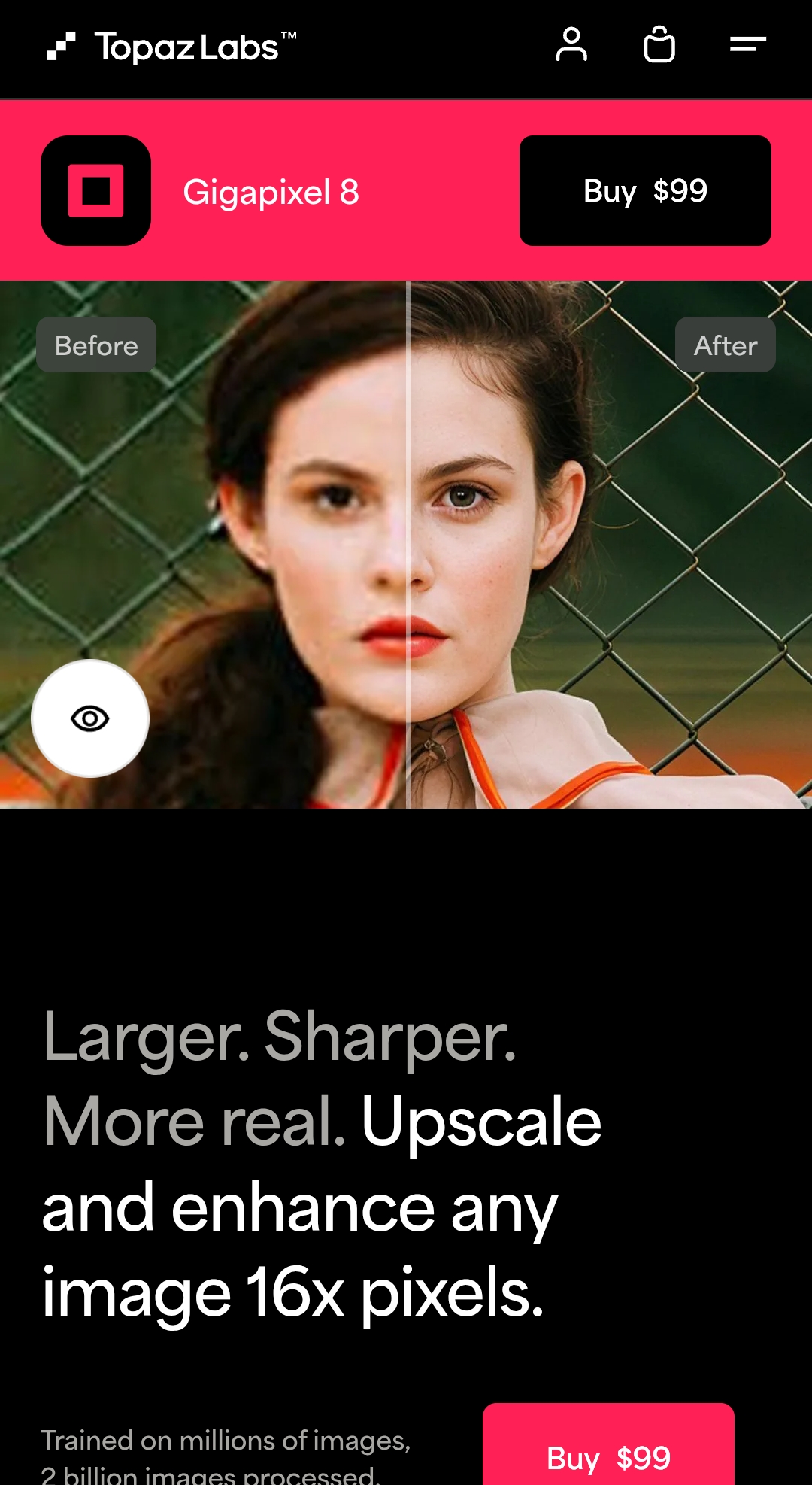The image size is (812, 1485).
Task: Open the shopping bag
Action: pos(659,45)
